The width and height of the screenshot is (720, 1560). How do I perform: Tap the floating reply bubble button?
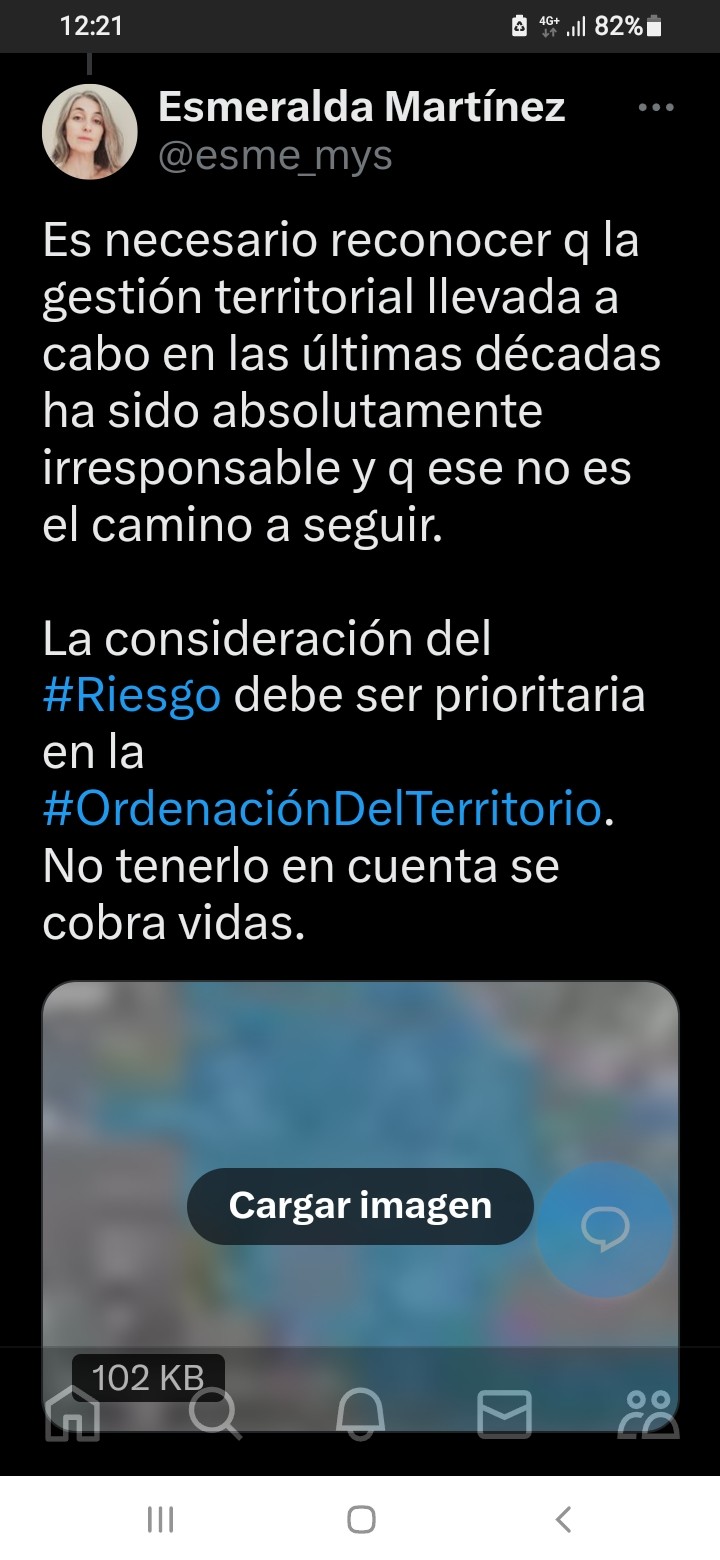click(605, 1230)
